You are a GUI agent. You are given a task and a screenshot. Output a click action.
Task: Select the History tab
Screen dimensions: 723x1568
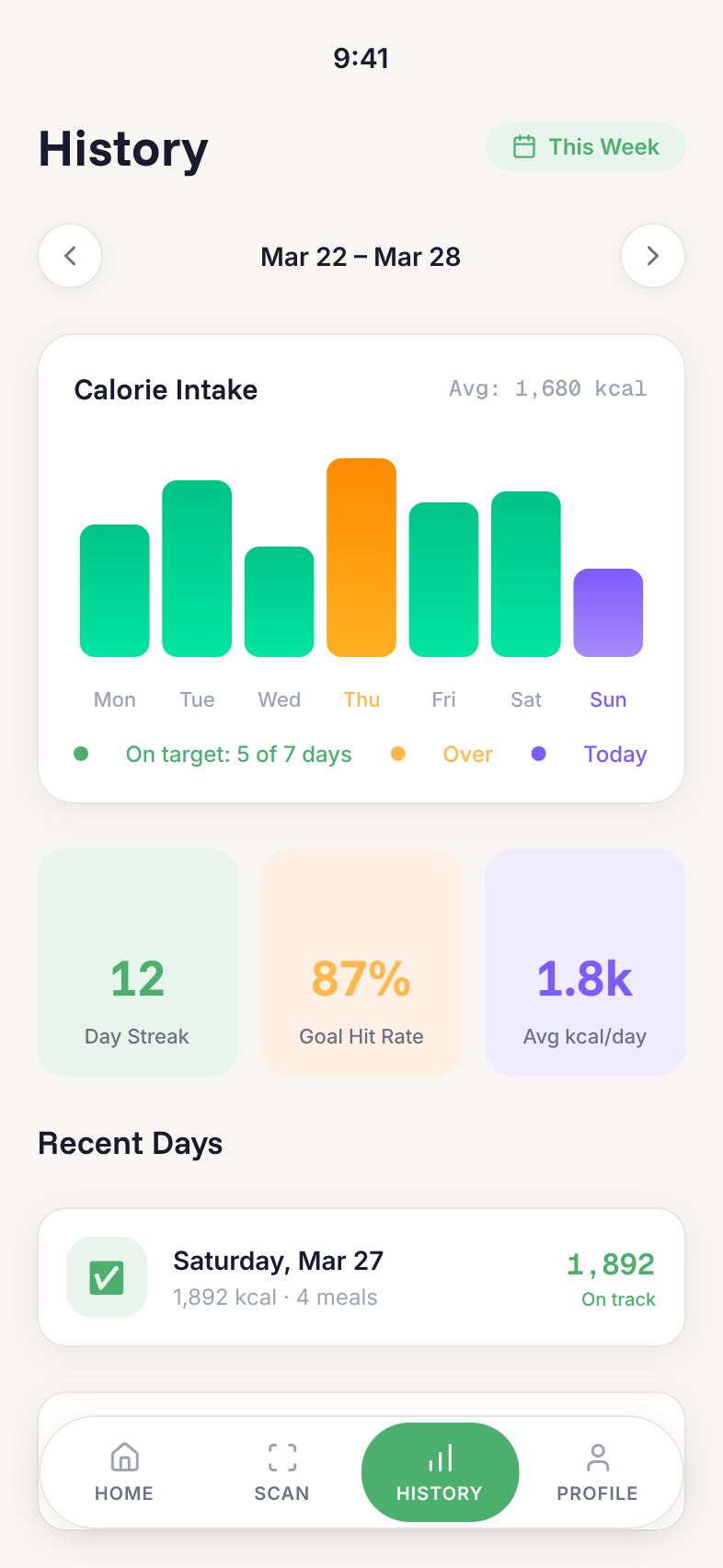[440, 1471]
